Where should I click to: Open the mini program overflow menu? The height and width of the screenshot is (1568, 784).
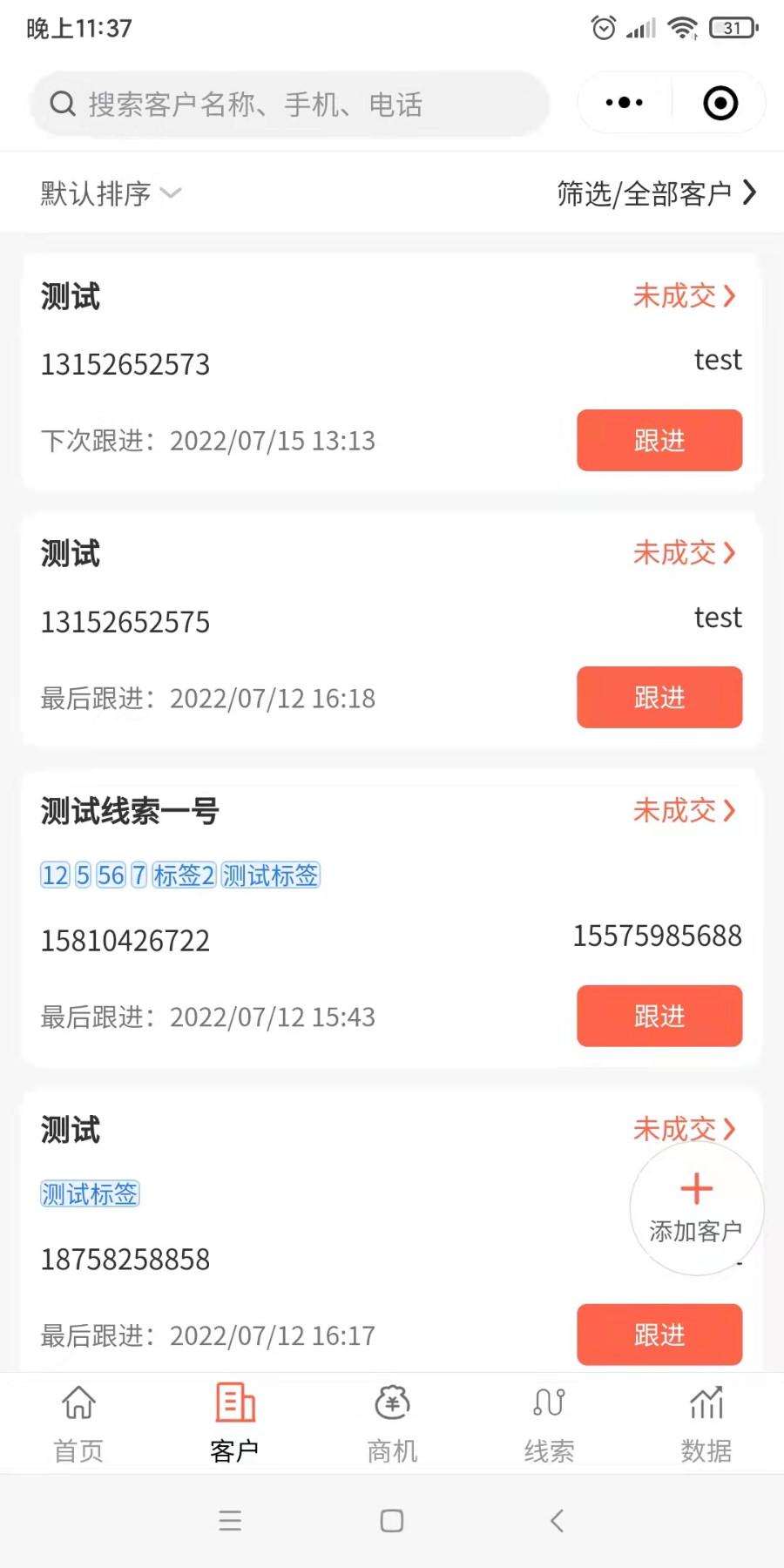click(625, 103)
